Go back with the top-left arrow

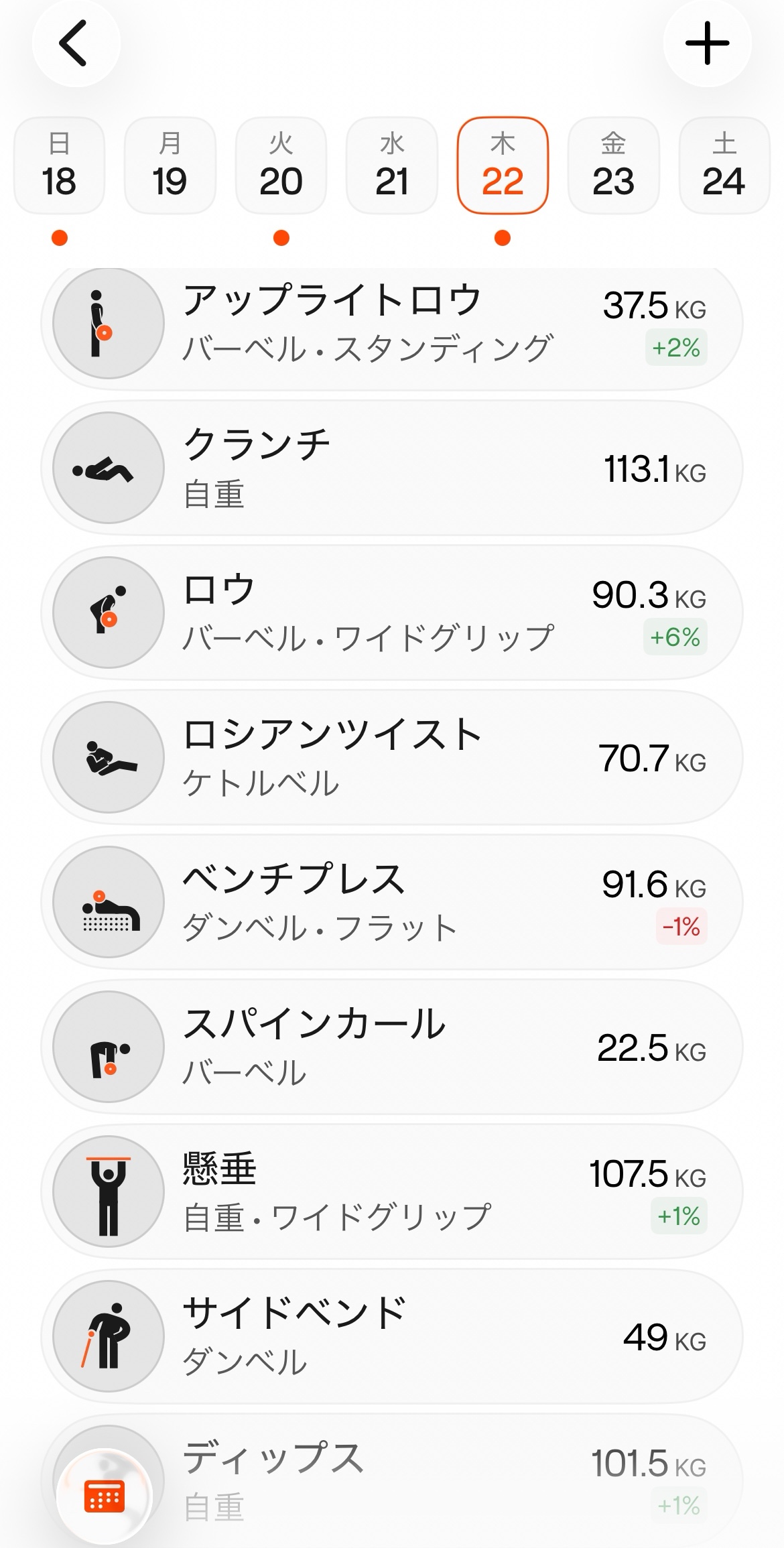[75, 44]
